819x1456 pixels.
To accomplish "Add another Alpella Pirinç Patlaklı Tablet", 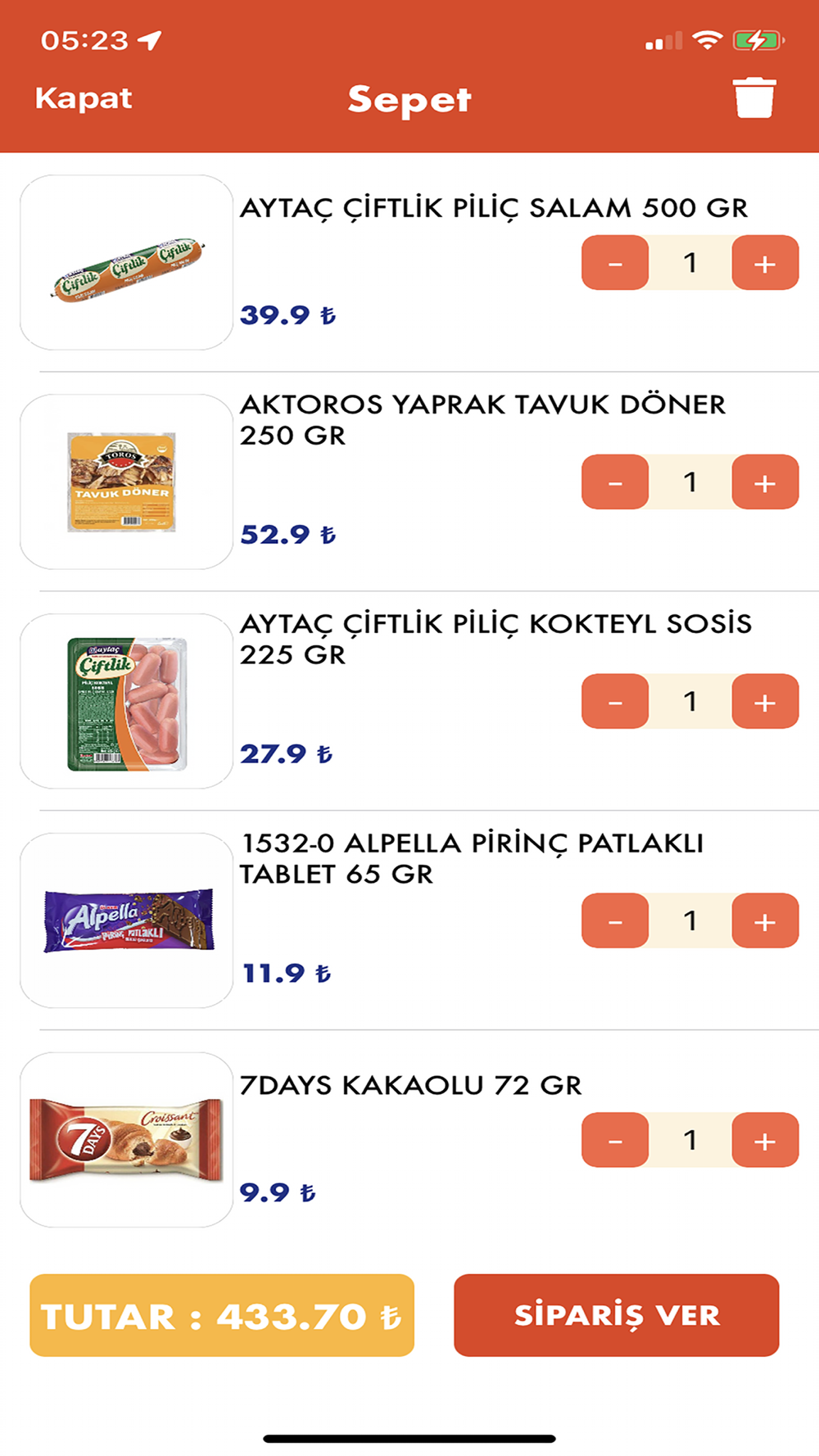I will click(764, 921).
